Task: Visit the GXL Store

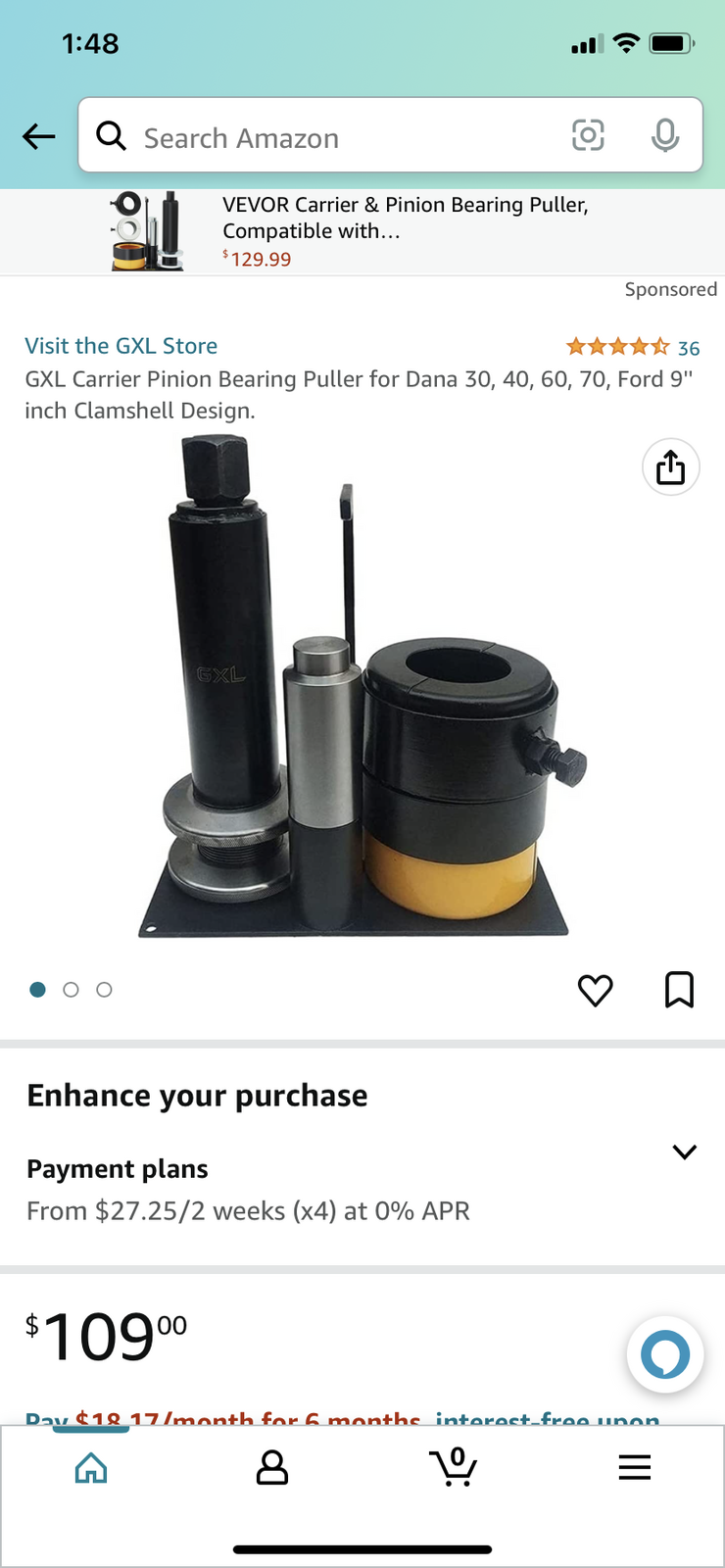Action: (121, 346)
